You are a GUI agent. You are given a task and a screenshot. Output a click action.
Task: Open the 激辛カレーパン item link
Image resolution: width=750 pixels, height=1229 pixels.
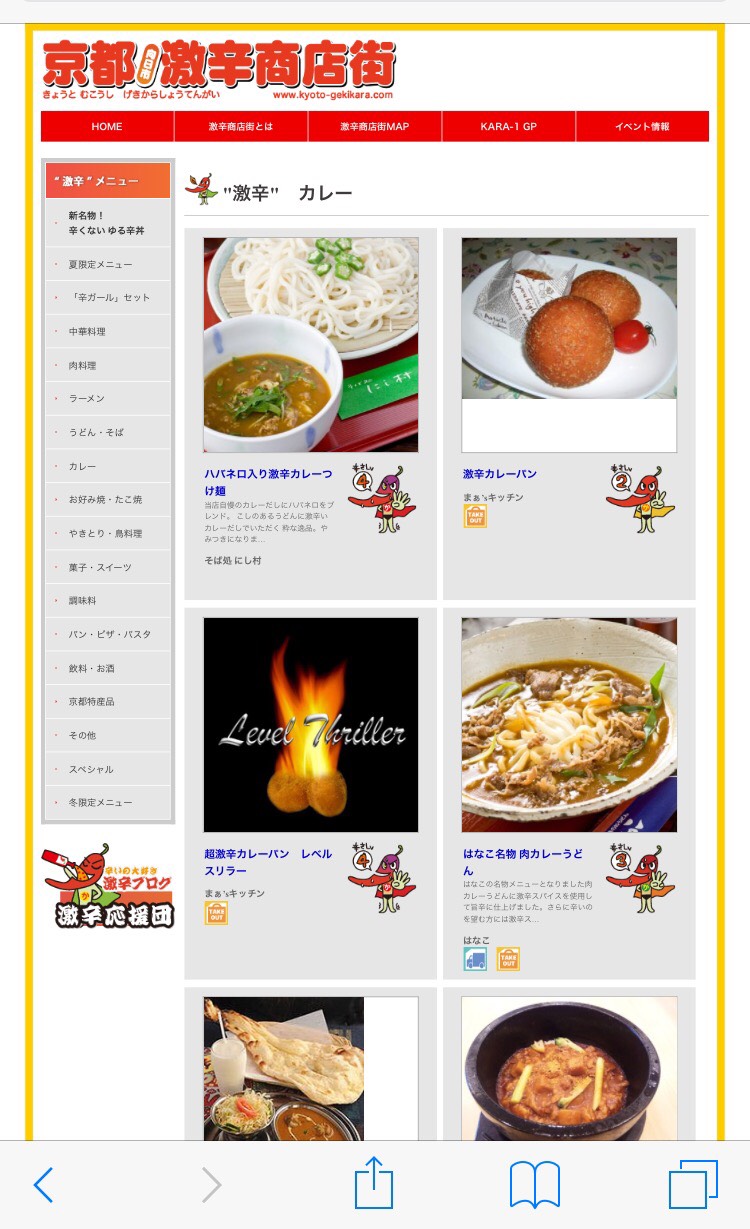(x=500, y=474)
